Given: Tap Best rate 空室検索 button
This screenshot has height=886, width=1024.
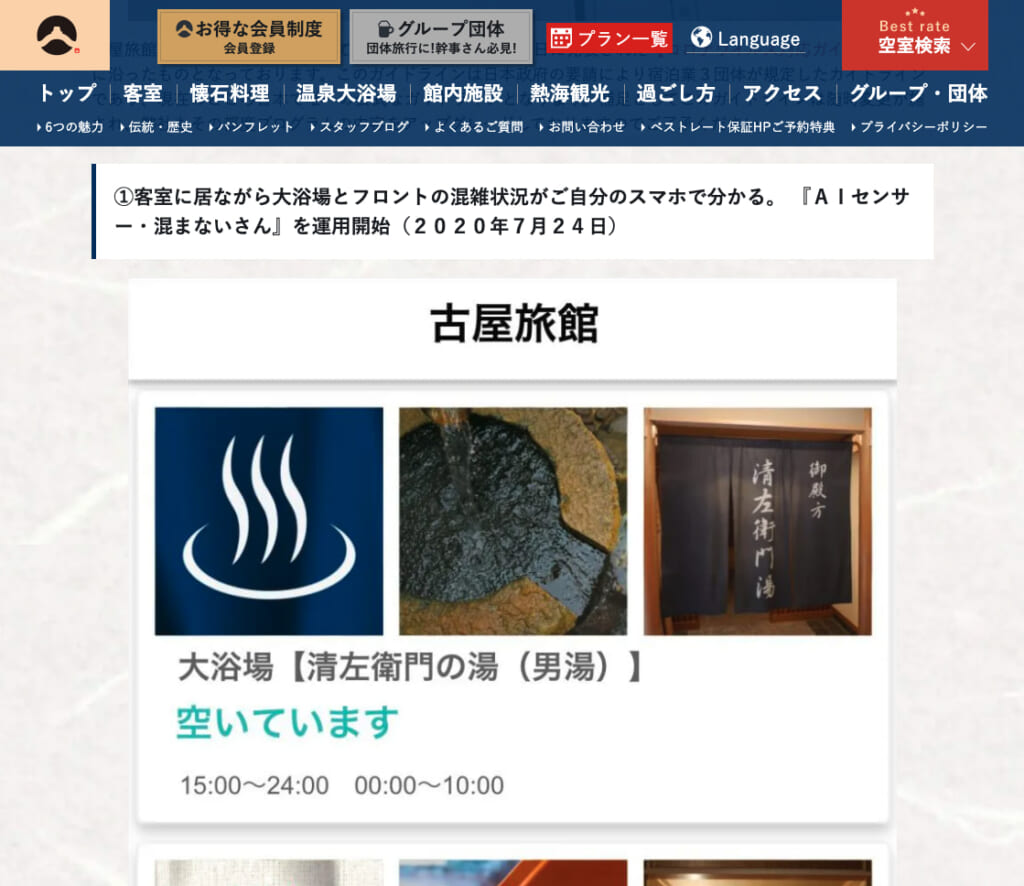Looking at the screenshot, I should click(x=914, y=36).
